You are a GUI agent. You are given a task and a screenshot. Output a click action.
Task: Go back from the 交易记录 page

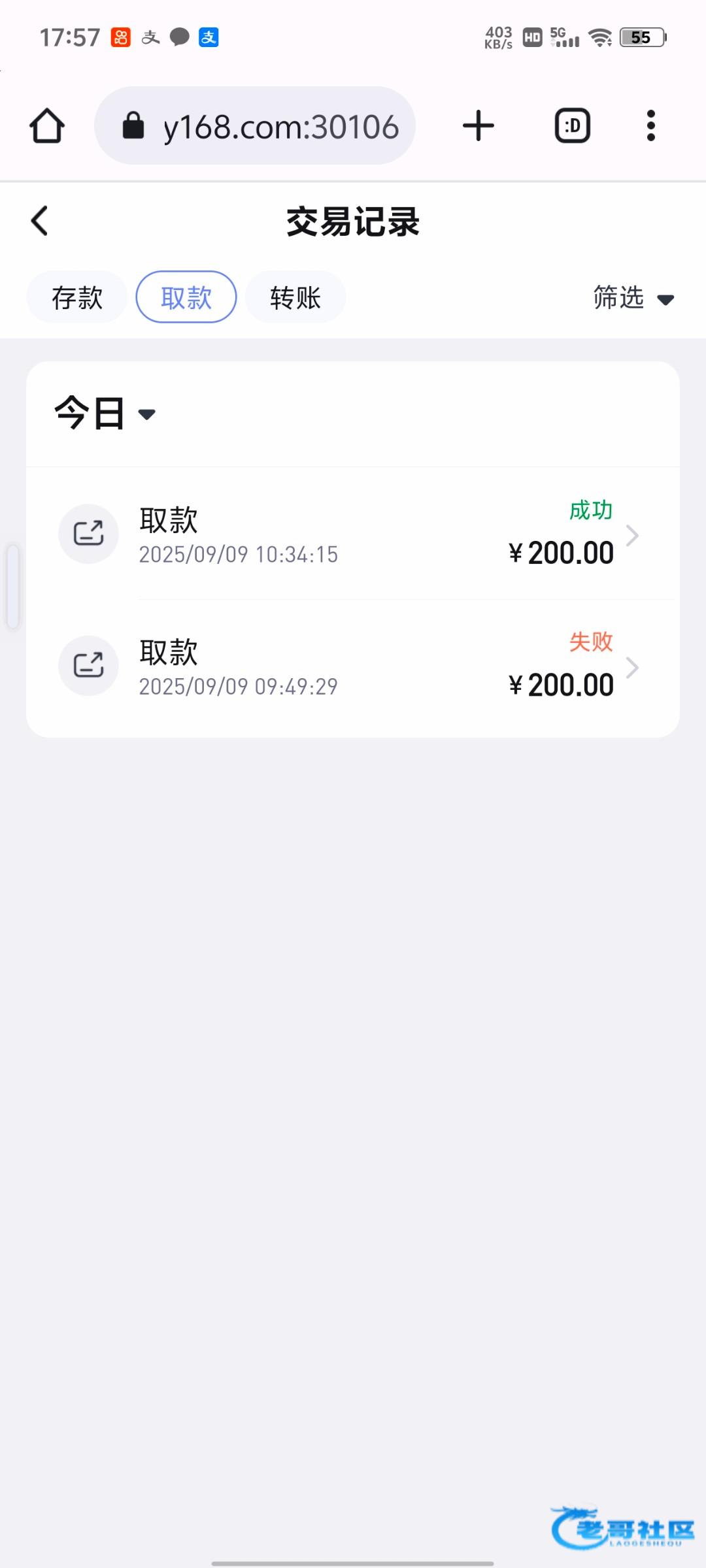[x=40, y=221]
